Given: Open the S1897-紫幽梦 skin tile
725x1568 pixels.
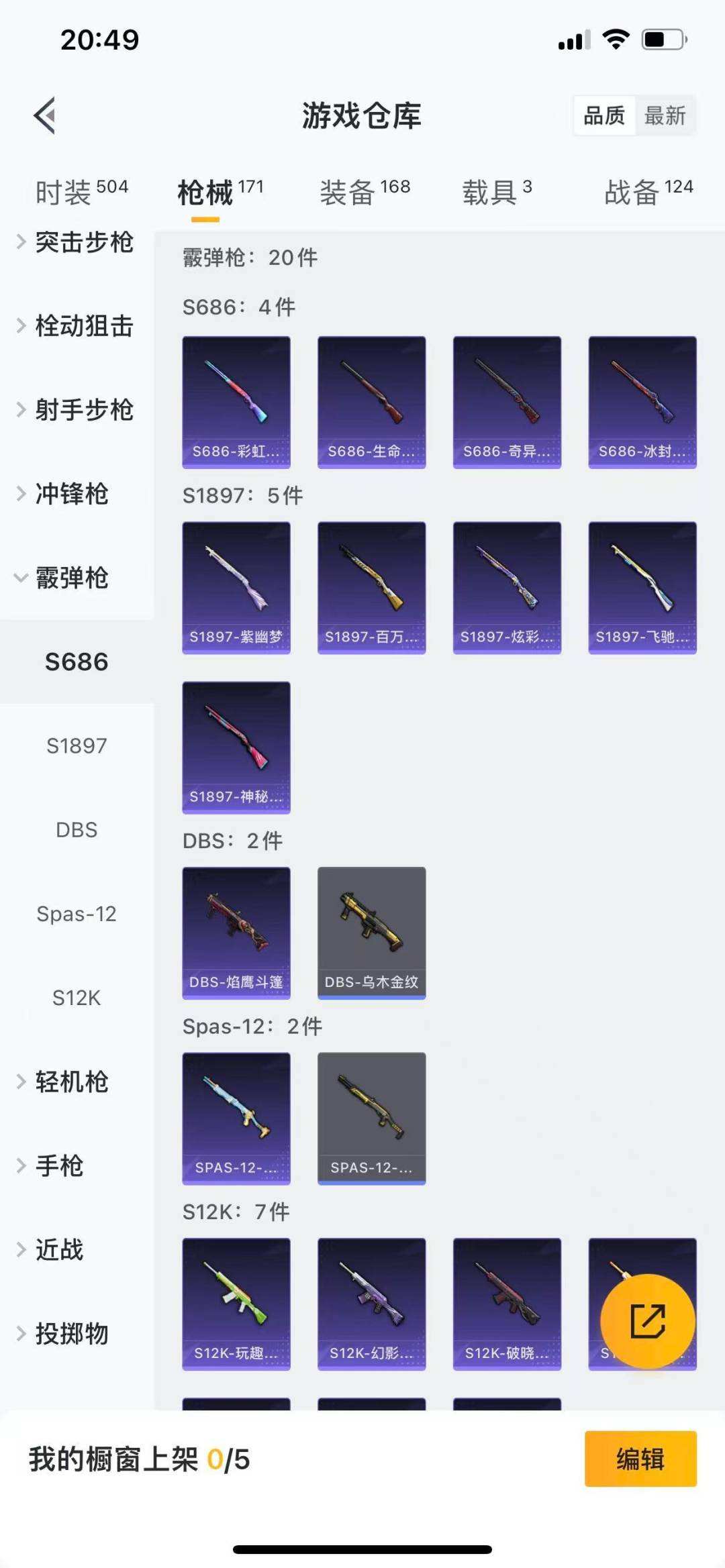Looking at the screenshot, I should (x=236, y=587).
